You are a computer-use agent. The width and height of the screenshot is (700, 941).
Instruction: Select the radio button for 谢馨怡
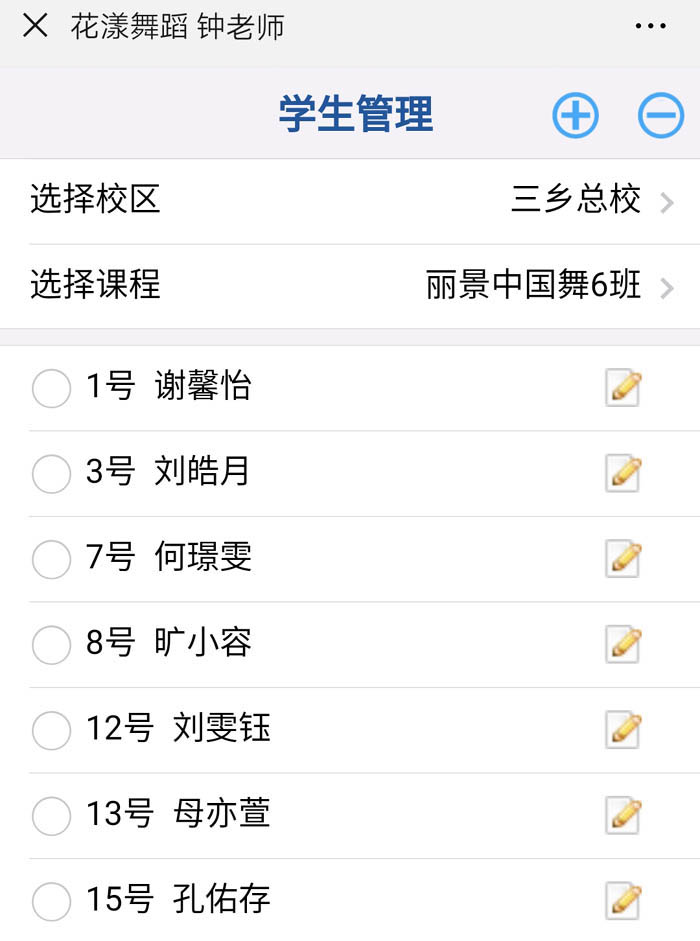point(51,388)
